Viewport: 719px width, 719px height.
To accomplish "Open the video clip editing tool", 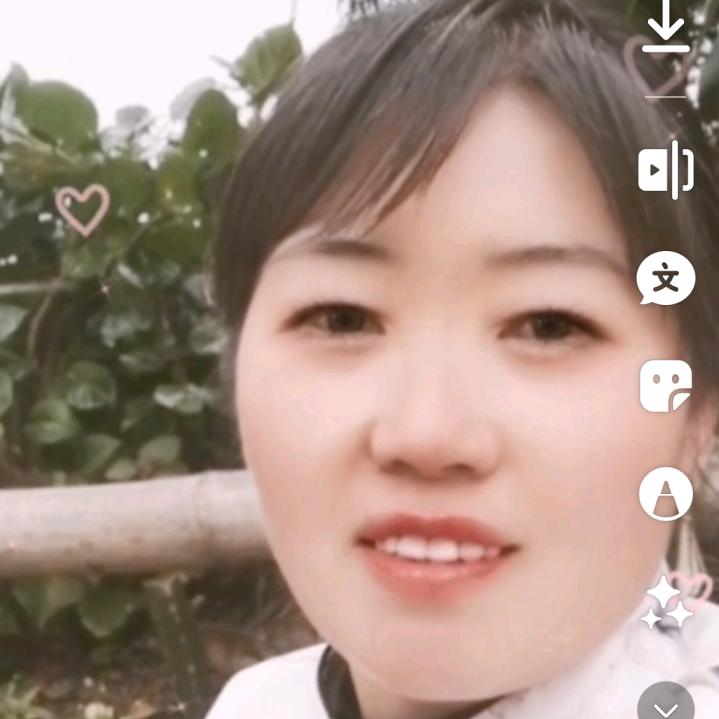I will 666,170.
